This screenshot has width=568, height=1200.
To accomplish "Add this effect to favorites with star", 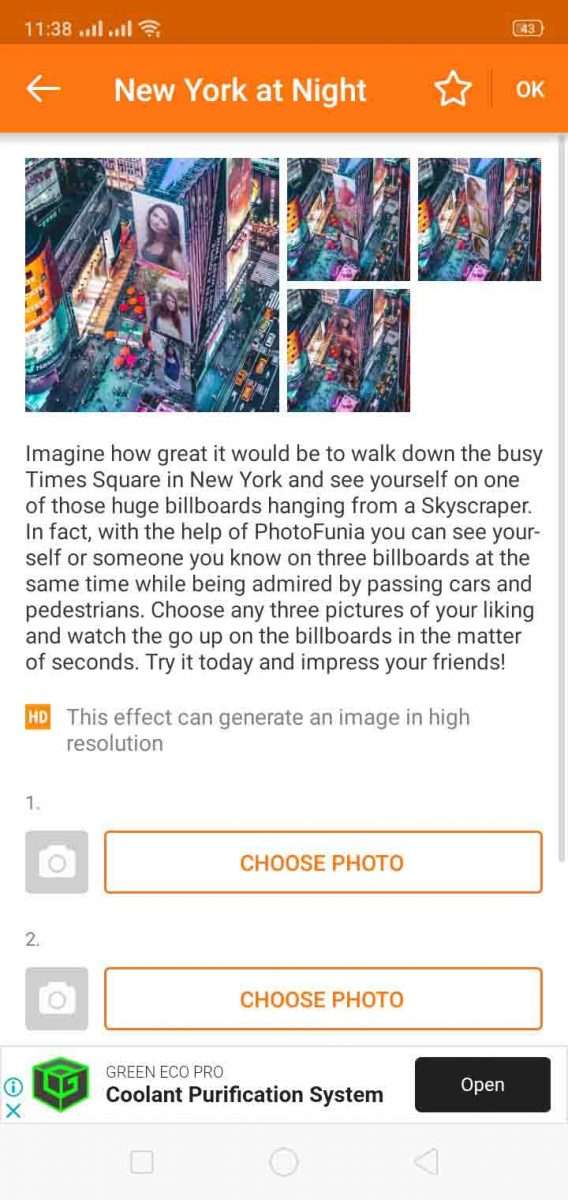I will tap(453, 89).
